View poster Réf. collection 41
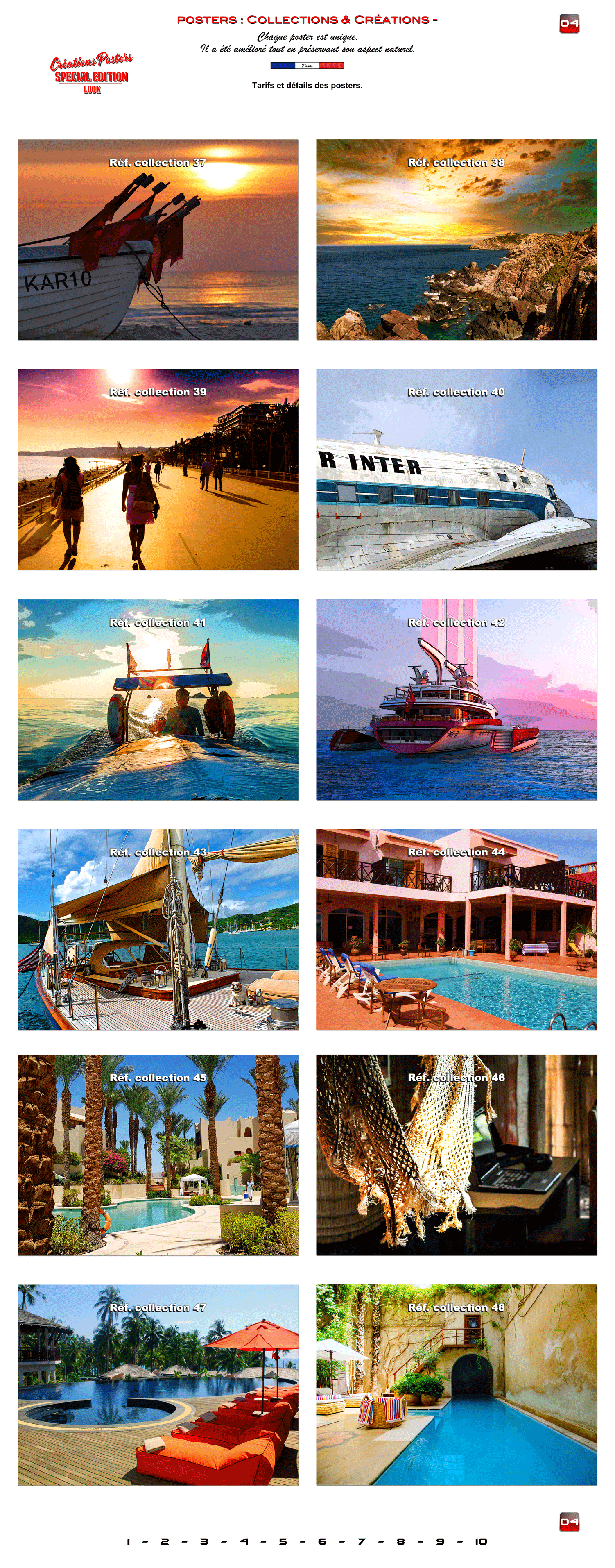This screenshot has height=1568, width=615. [x=158, y=699]
